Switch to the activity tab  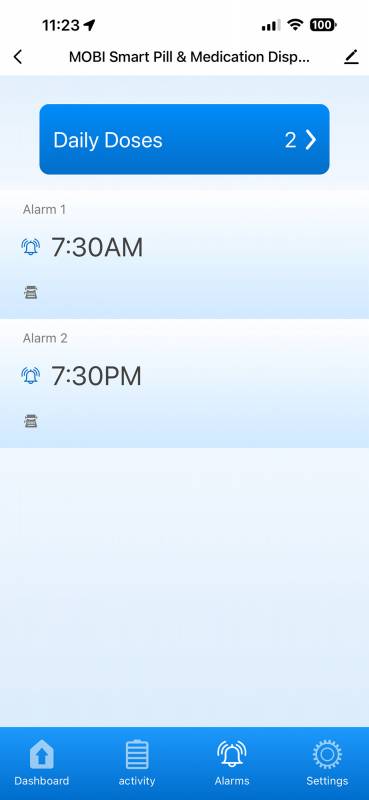coord(137,763)
